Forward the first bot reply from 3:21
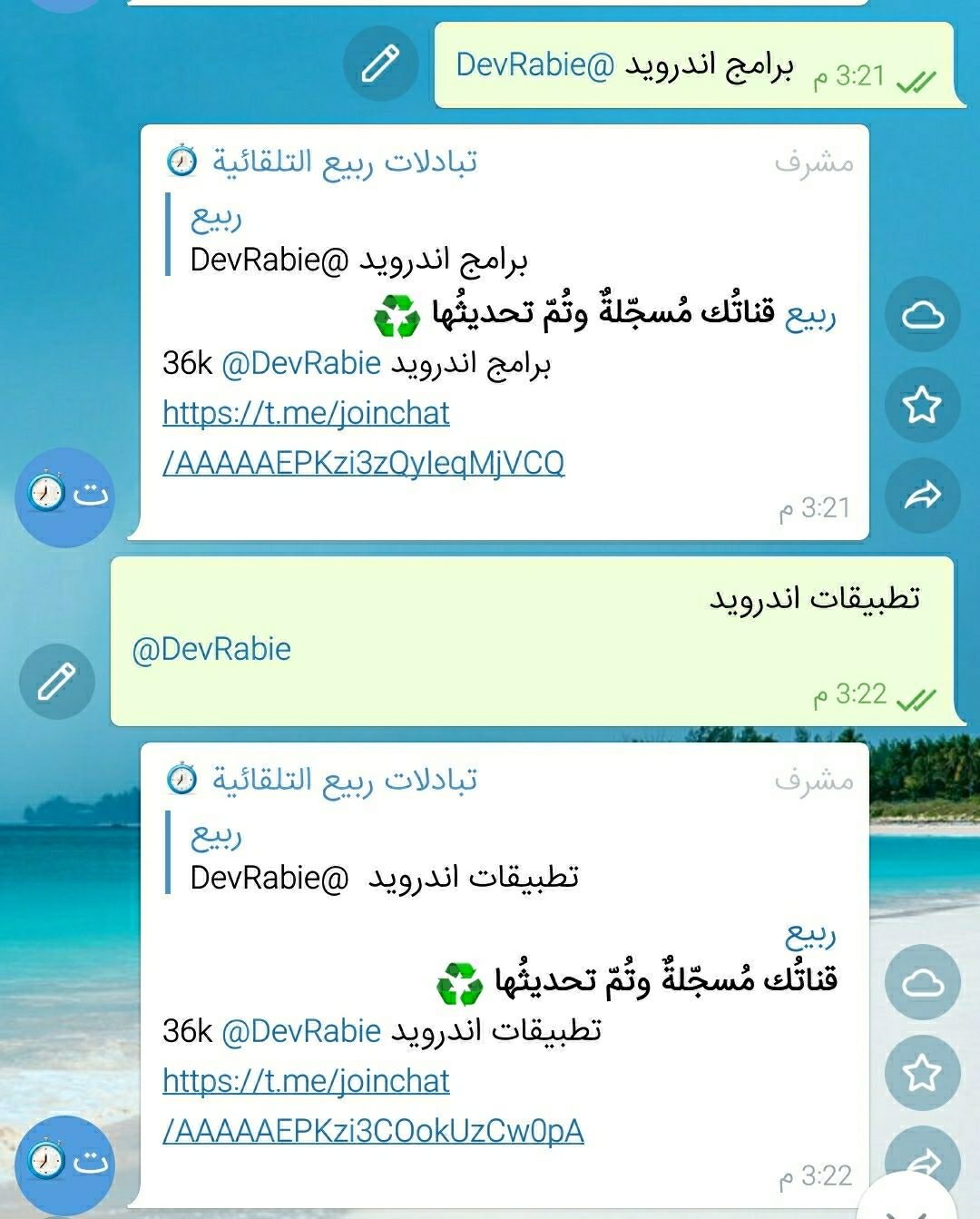Viewport: 980px width, 1219px height. (x=923, y=496)
